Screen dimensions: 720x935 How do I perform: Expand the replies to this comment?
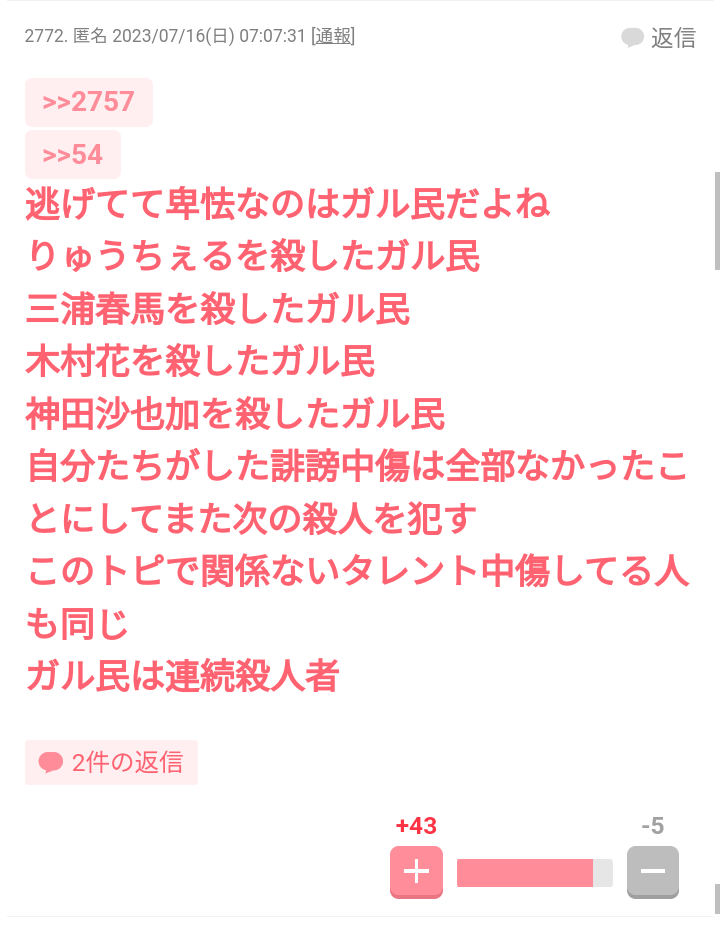coord(111,762)
